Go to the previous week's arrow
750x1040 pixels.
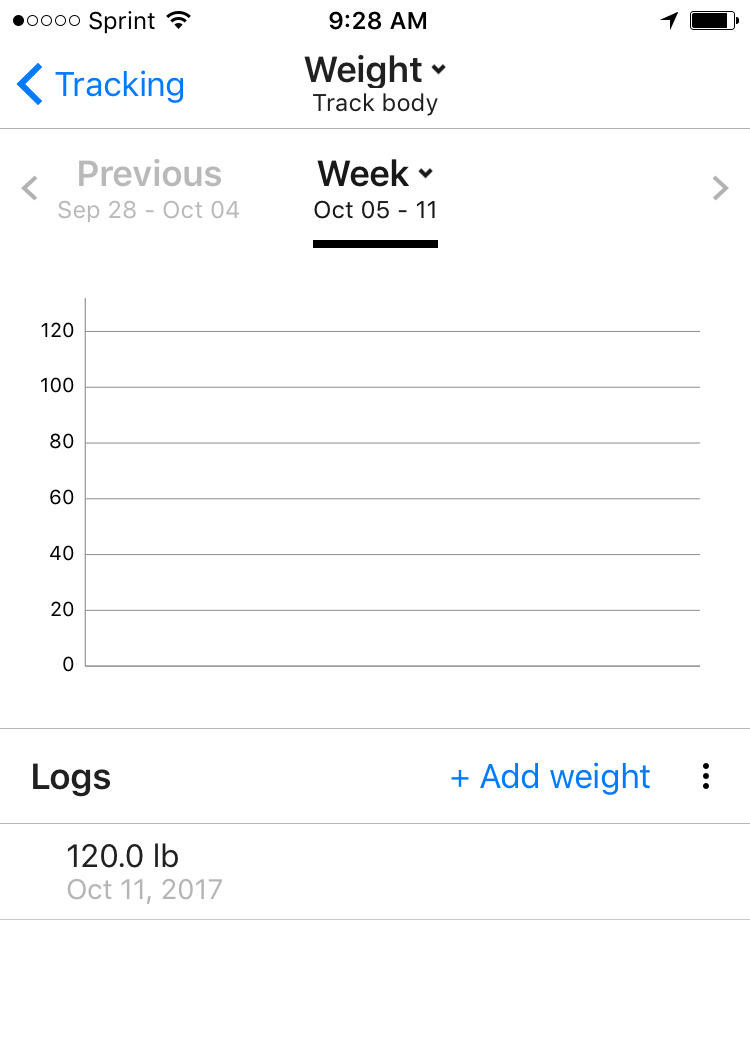tap(30, 188)
